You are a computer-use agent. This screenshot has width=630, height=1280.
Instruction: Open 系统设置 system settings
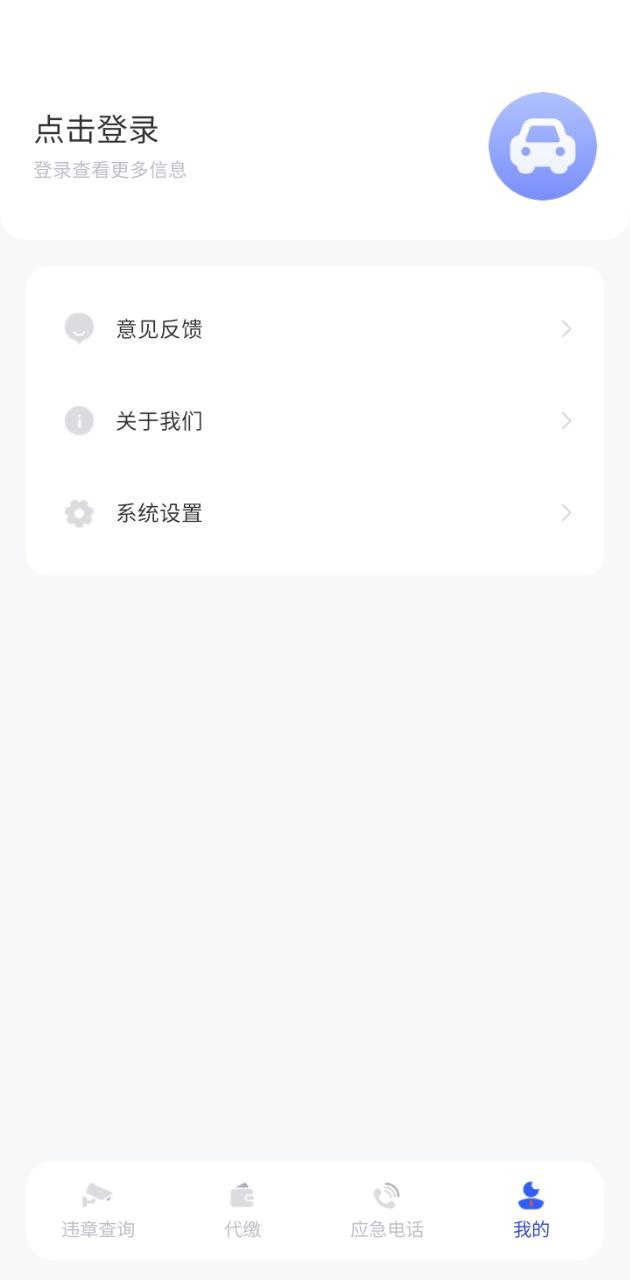click(315, 513)
